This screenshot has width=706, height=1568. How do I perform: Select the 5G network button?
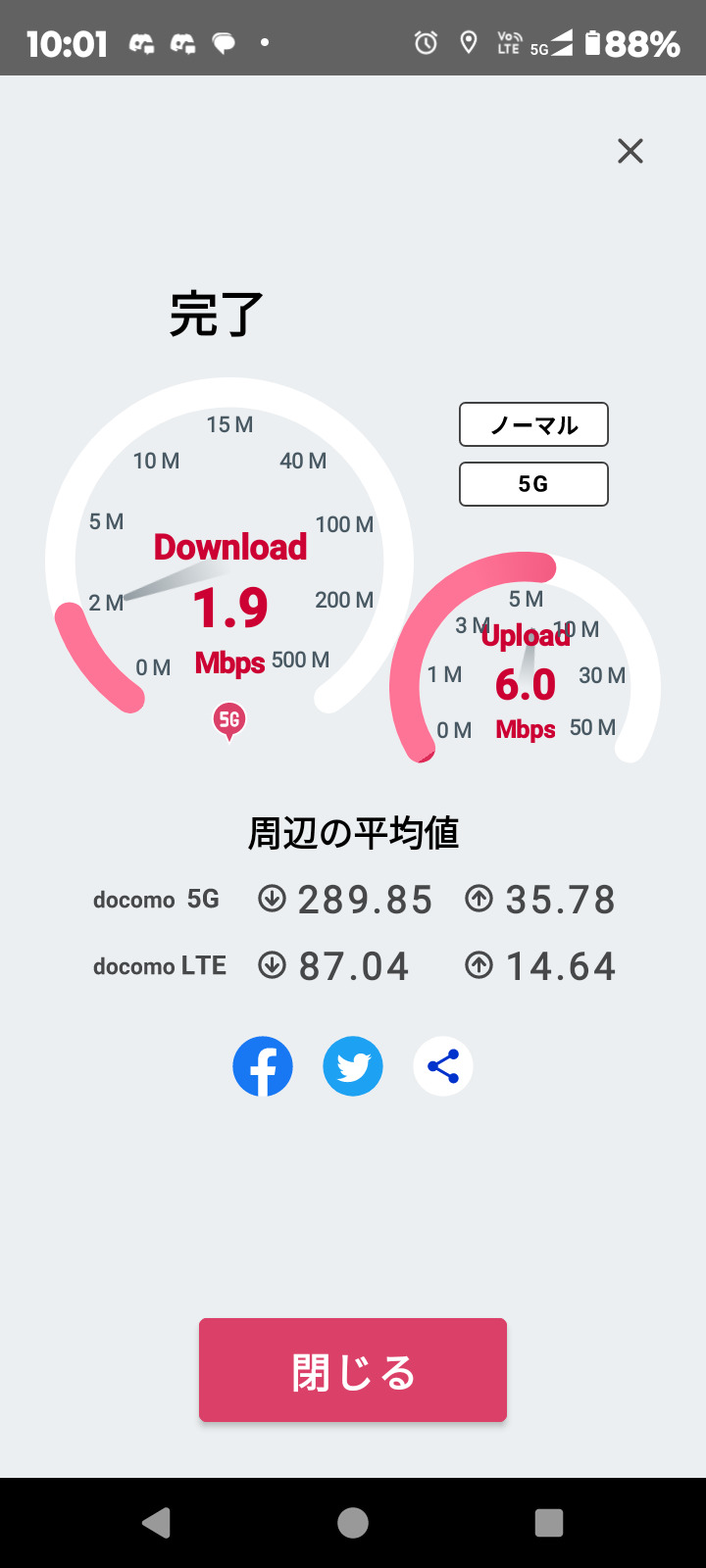pyautogui.click(x=533, y=484)
